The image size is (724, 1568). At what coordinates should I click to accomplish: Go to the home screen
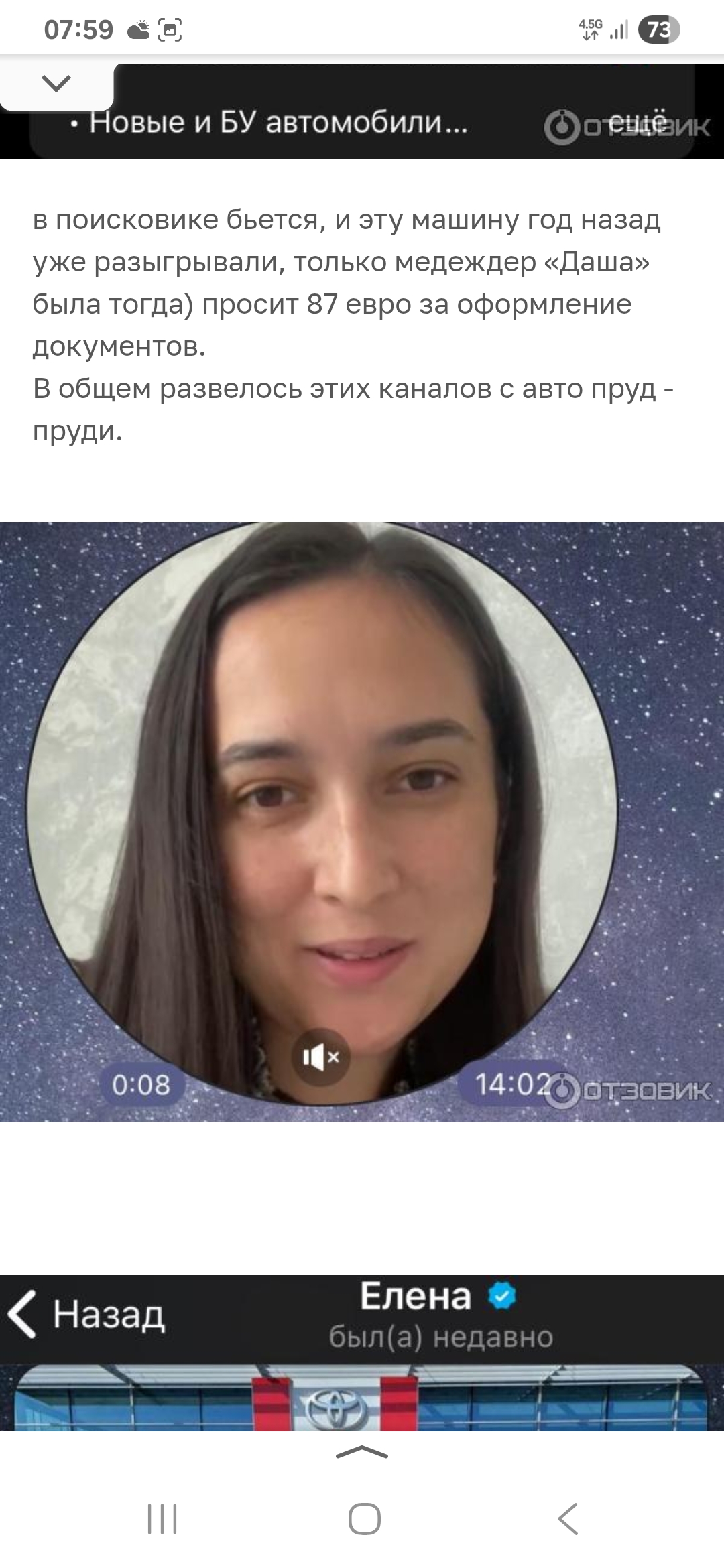point(364,1518)
